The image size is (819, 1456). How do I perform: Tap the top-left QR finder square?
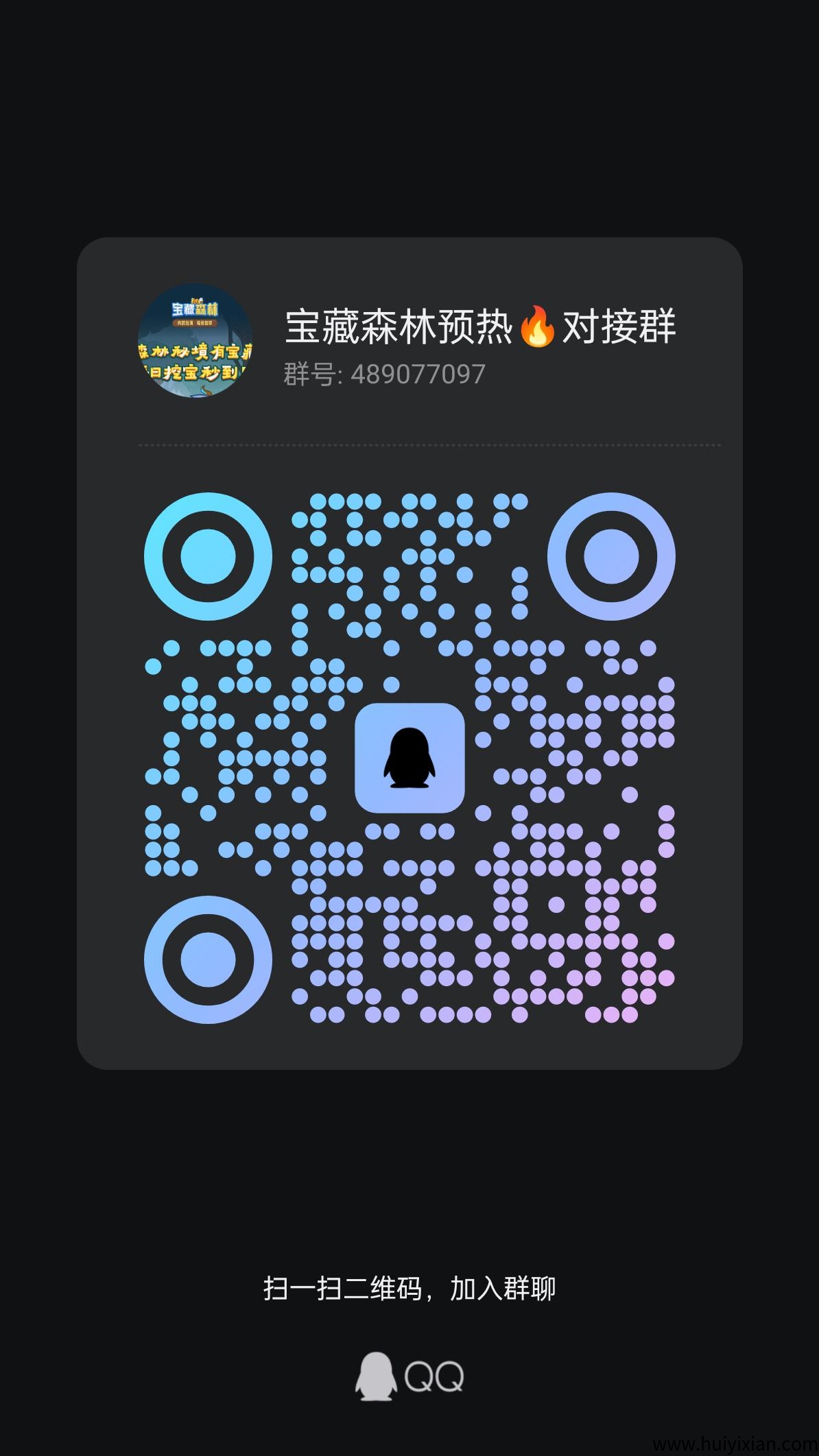click(x=210, y=556)
